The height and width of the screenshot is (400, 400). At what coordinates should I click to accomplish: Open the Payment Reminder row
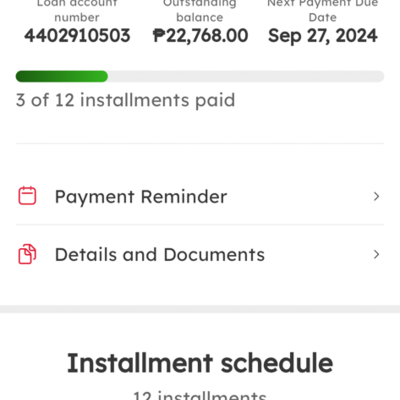200,196
